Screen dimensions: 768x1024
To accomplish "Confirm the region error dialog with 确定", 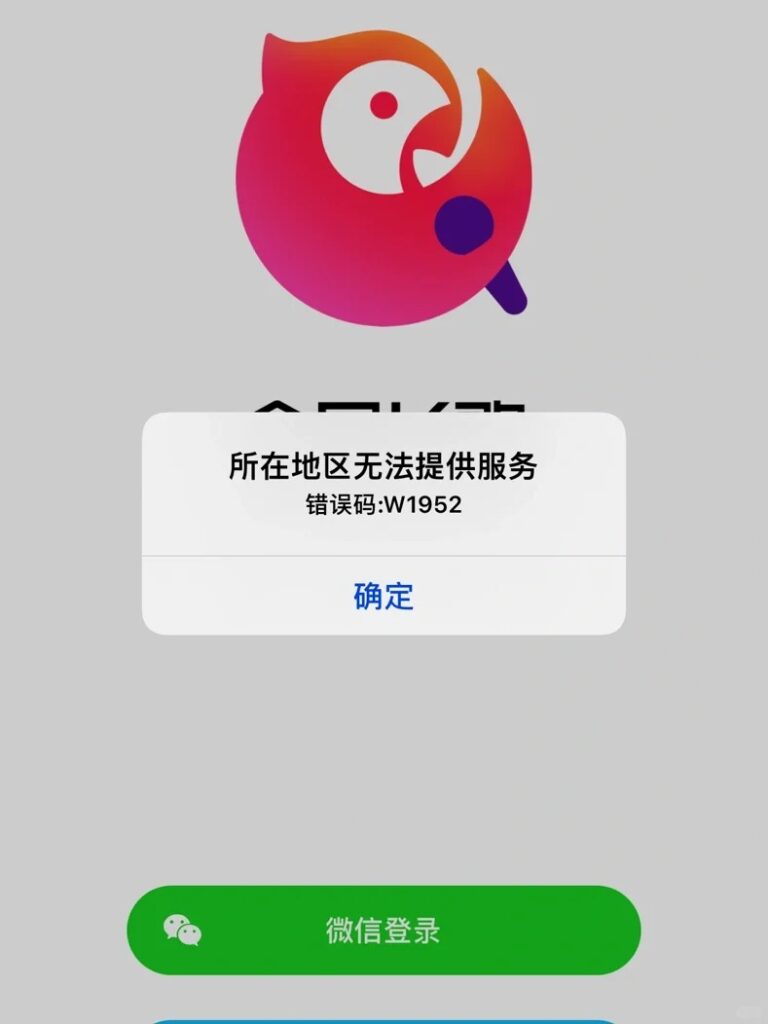I will click(x=384, y=596).
